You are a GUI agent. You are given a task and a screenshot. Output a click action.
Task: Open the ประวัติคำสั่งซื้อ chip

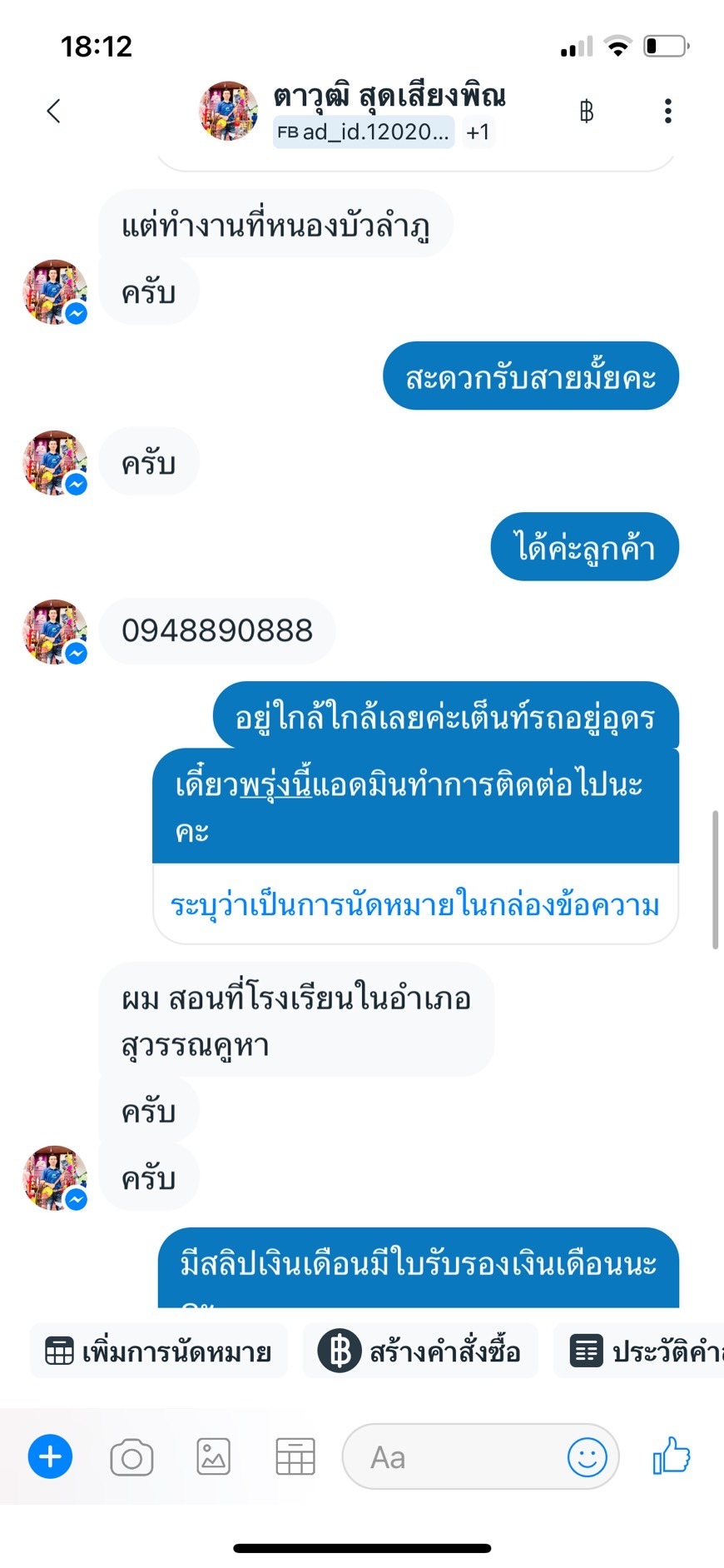coord(639,1351)
